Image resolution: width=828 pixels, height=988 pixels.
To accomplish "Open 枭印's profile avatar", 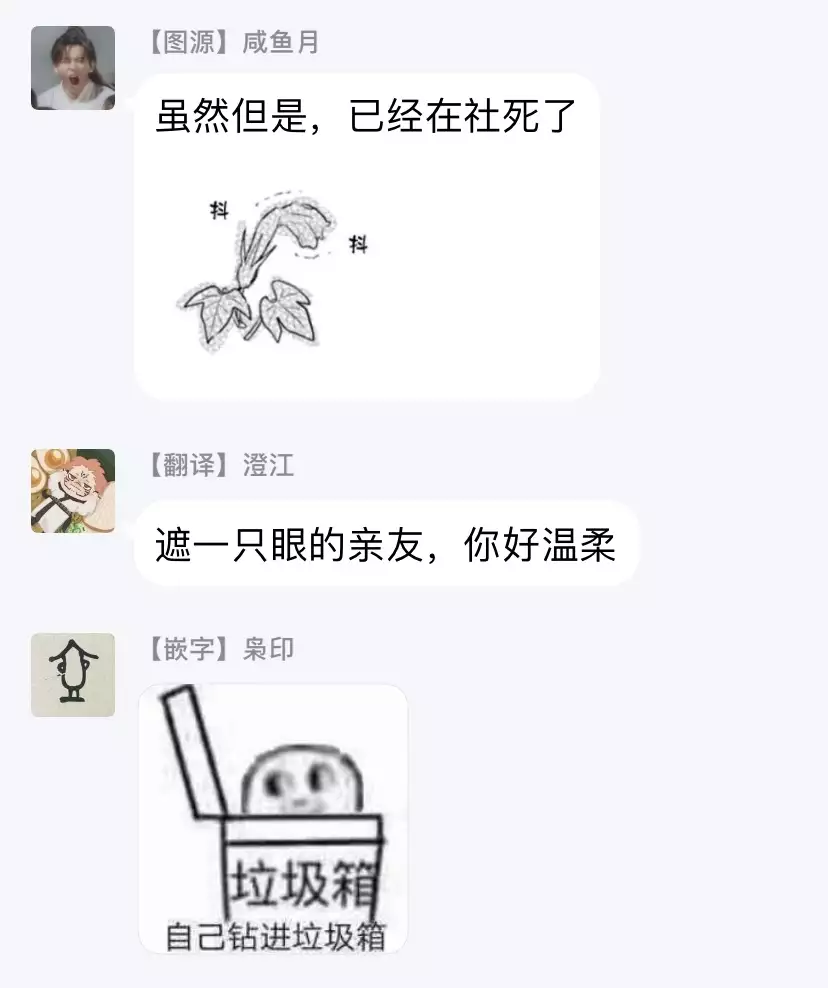I will pos(73,674).
